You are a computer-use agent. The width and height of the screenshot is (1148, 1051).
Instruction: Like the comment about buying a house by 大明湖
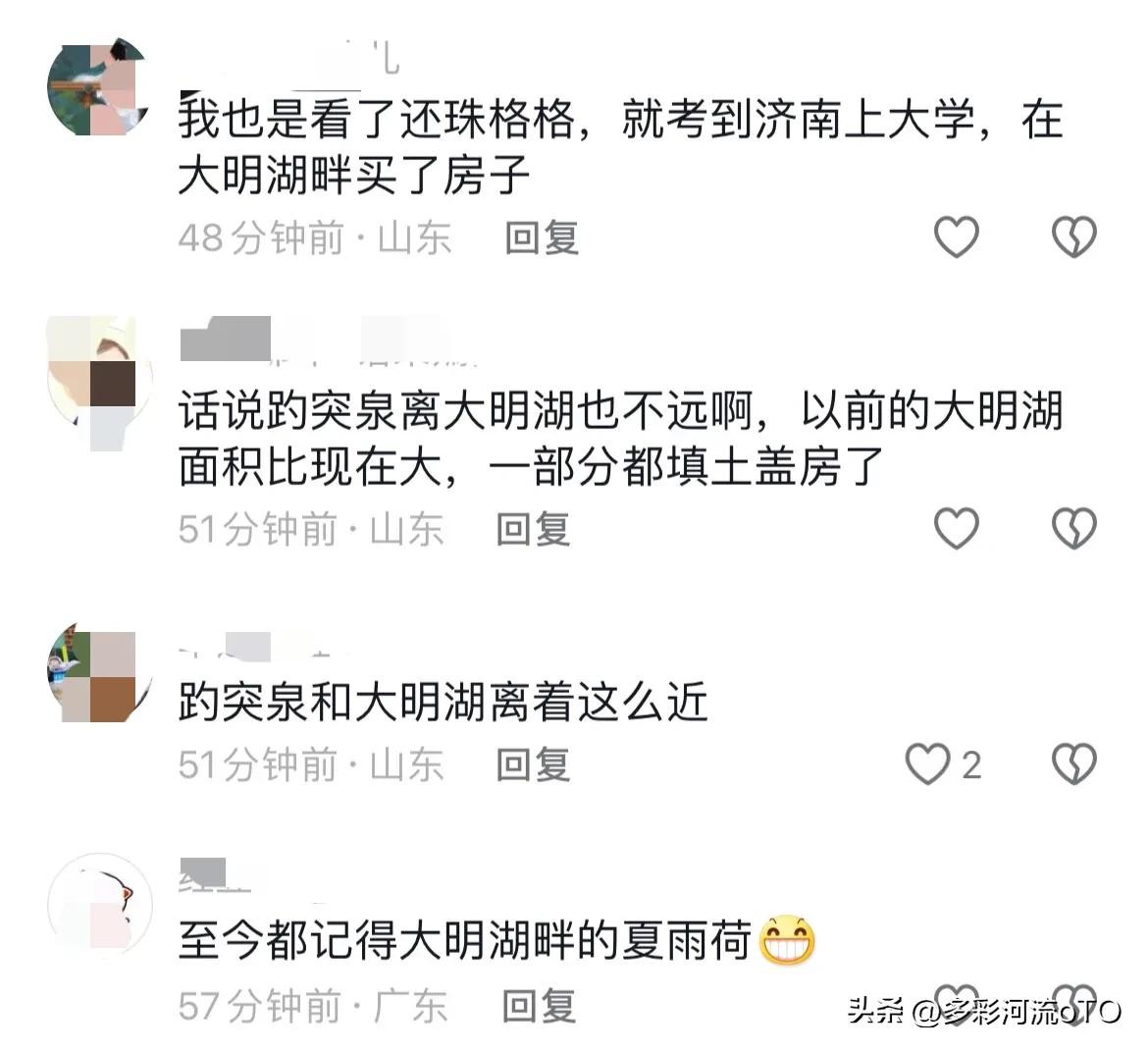point(955,237)
